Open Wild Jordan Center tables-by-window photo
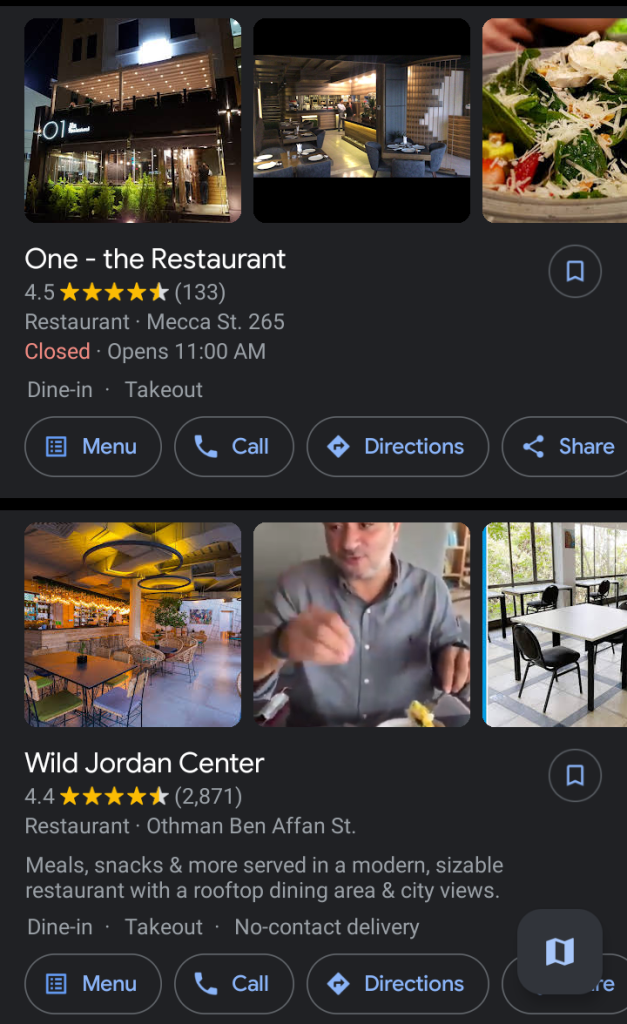627x1024 pixels. point(556,625)
